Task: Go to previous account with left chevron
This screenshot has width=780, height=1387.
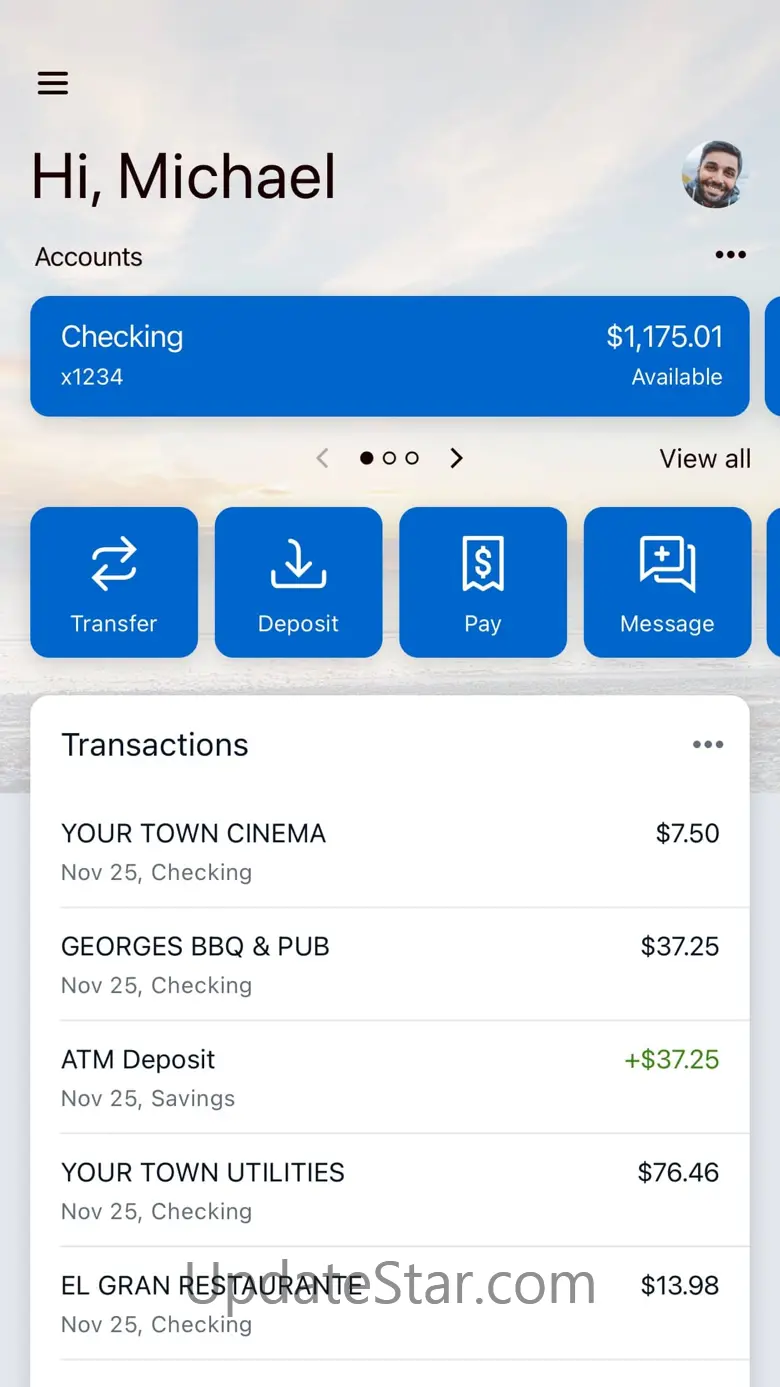Action: (x=322, y=458)
